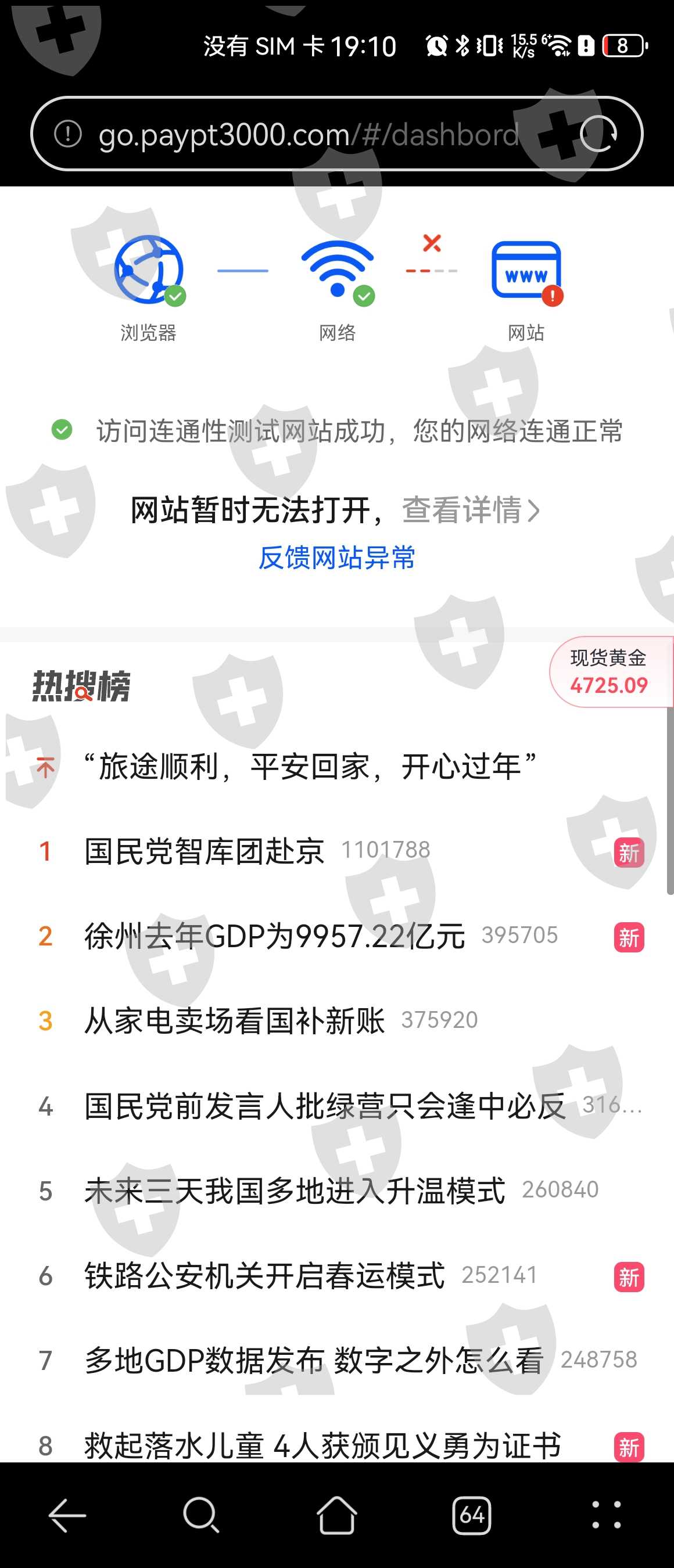Image resolution: width=674 pixels, height=1568 pixels.
Task: Open hot search 救起落水儿童 4人获颁见义勇为证书
Action: 322,1445
